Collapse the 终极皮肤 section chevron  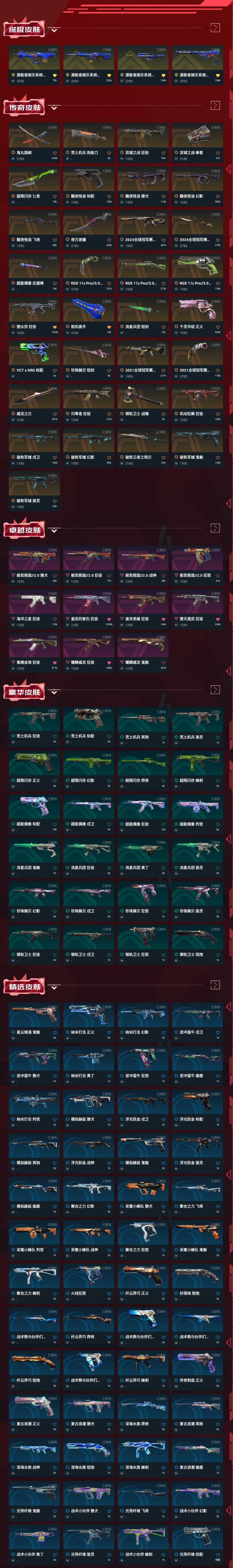(x=54, y=29)
